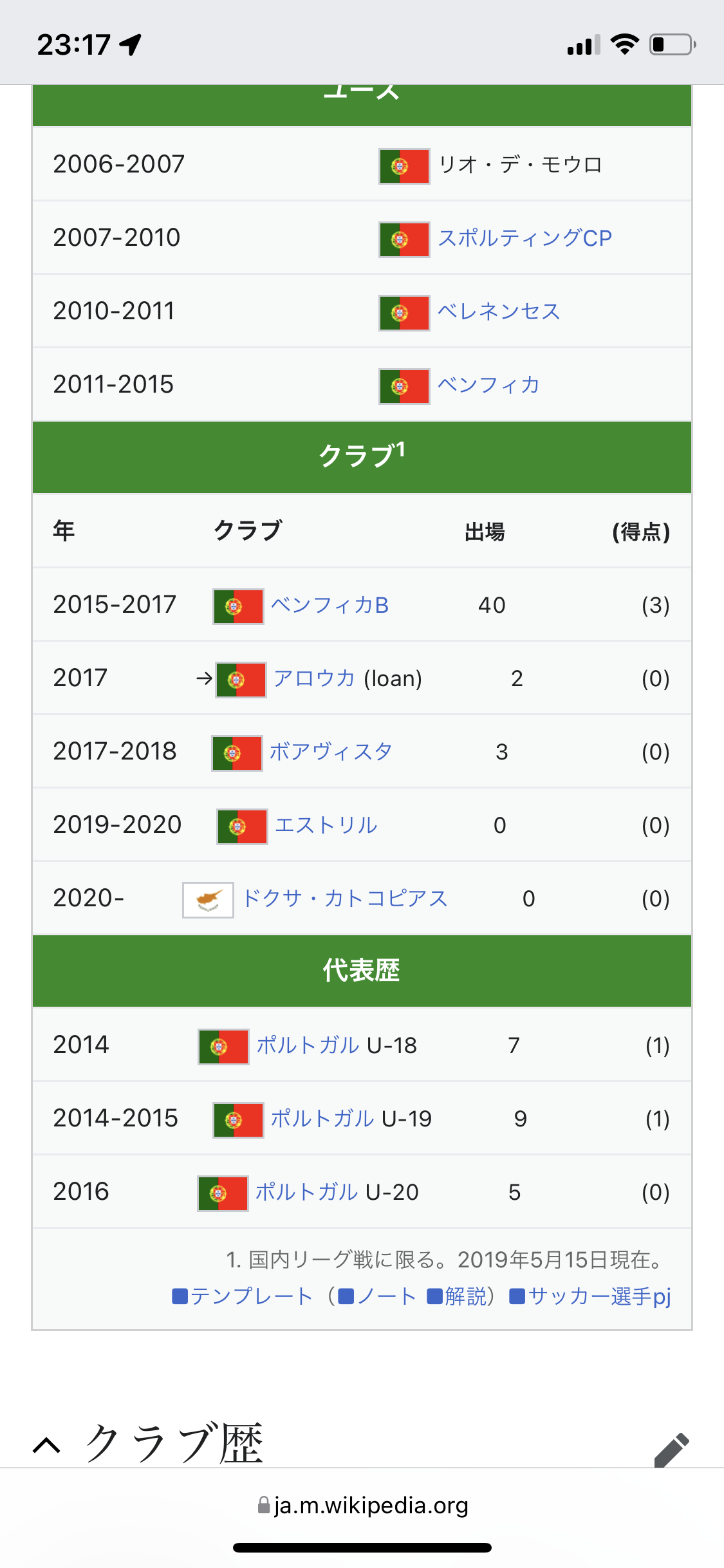Open the アロウカ link

coord(314,678)
